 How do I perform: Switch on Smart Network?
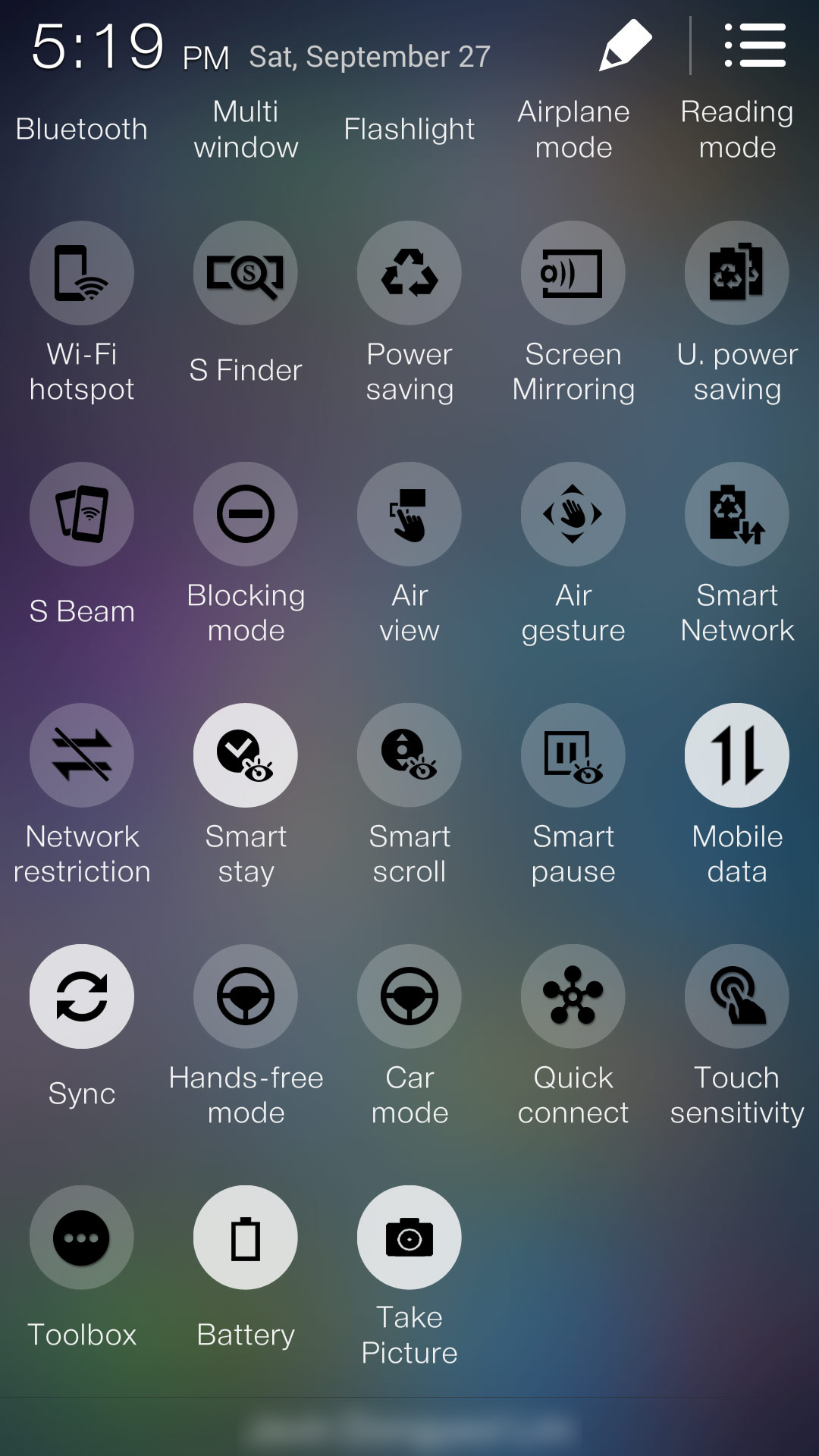(737, 514)
